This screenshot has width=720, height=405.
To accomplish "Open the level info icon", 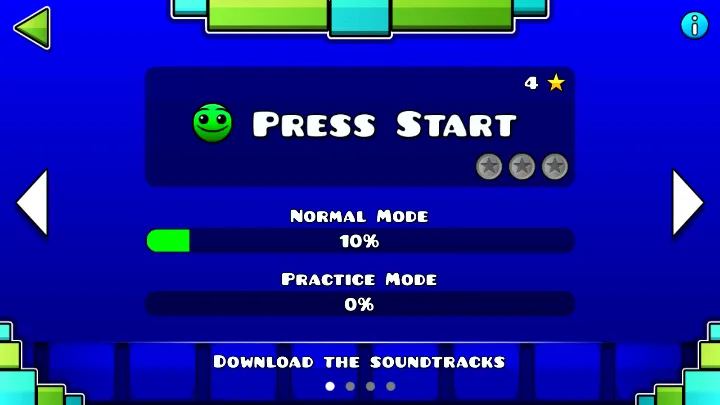I will pos(694,25).
